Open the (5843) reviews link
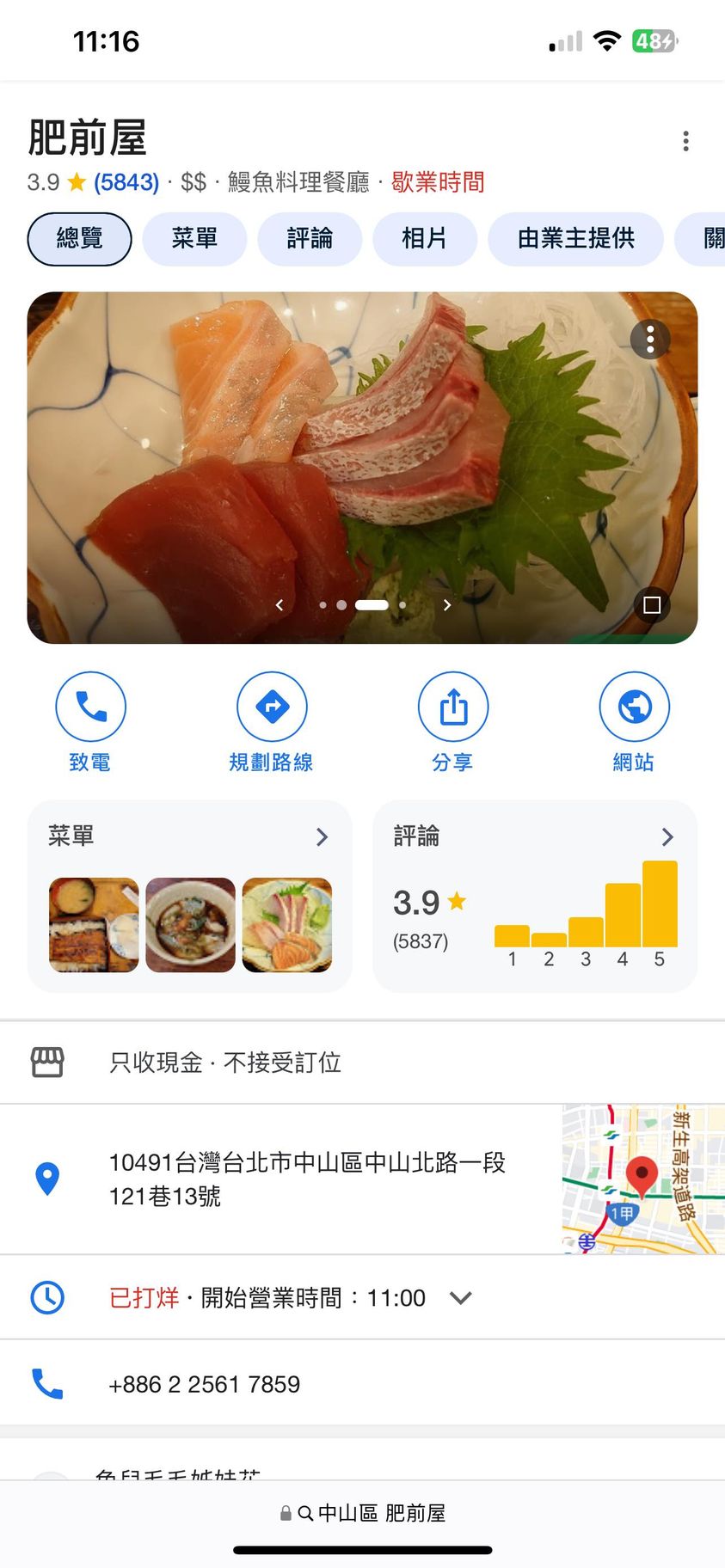The height and width of the screenshot is (1568, 725). (x=126, y=182)
